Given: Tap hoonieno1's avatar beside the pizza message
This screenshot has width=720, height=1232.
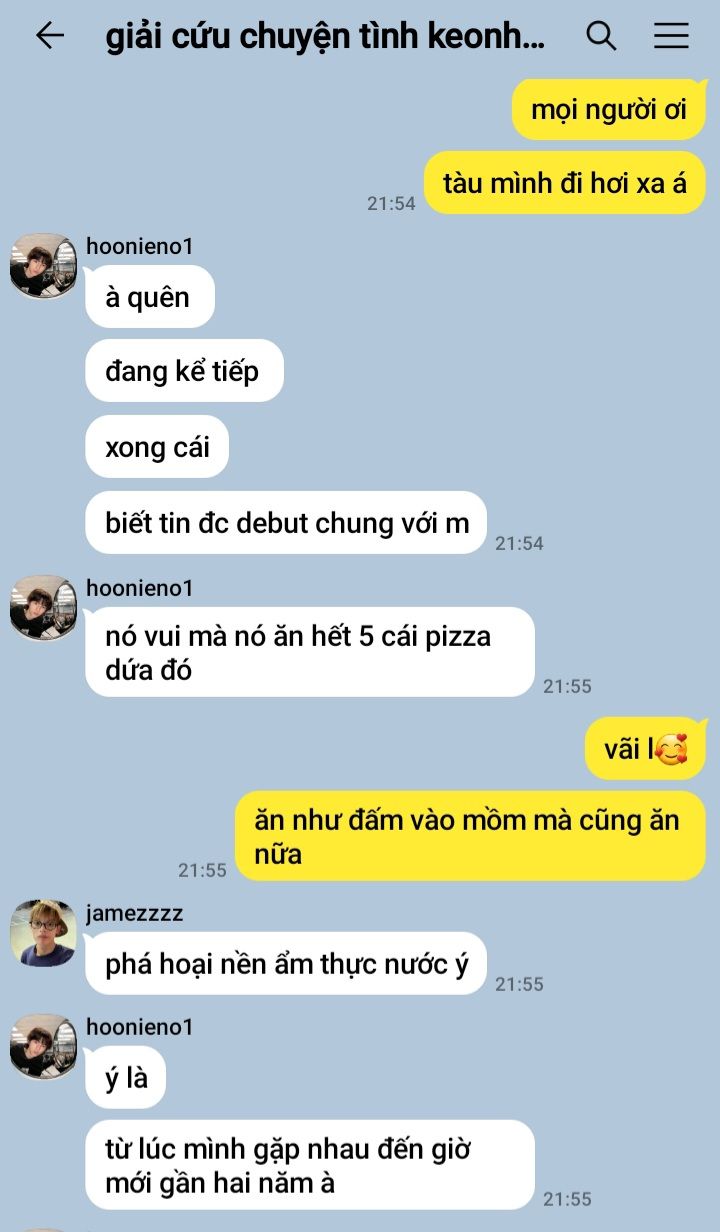Looking at the screenshot, I should click(43, 608).
